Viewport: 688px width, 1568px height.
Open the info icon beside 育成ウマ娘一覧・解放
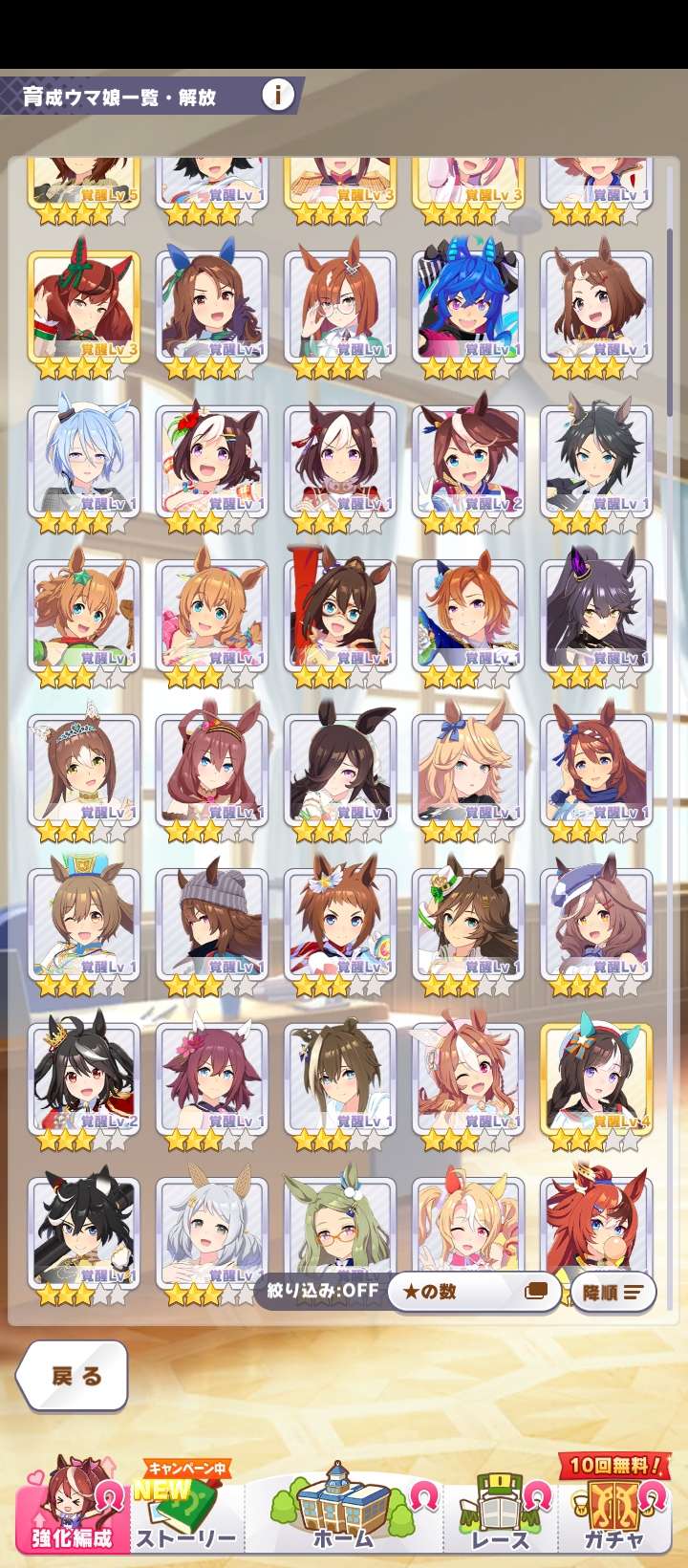pos(278,95)
